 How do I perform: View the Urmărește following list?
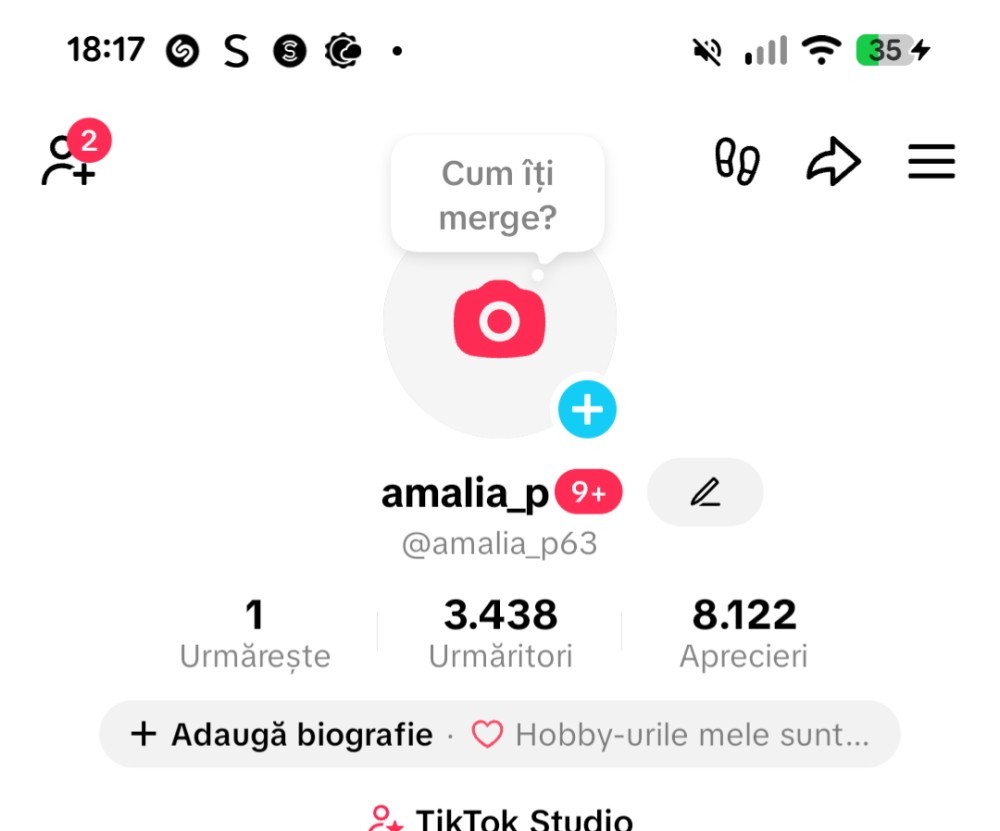[x=254, y=634]
